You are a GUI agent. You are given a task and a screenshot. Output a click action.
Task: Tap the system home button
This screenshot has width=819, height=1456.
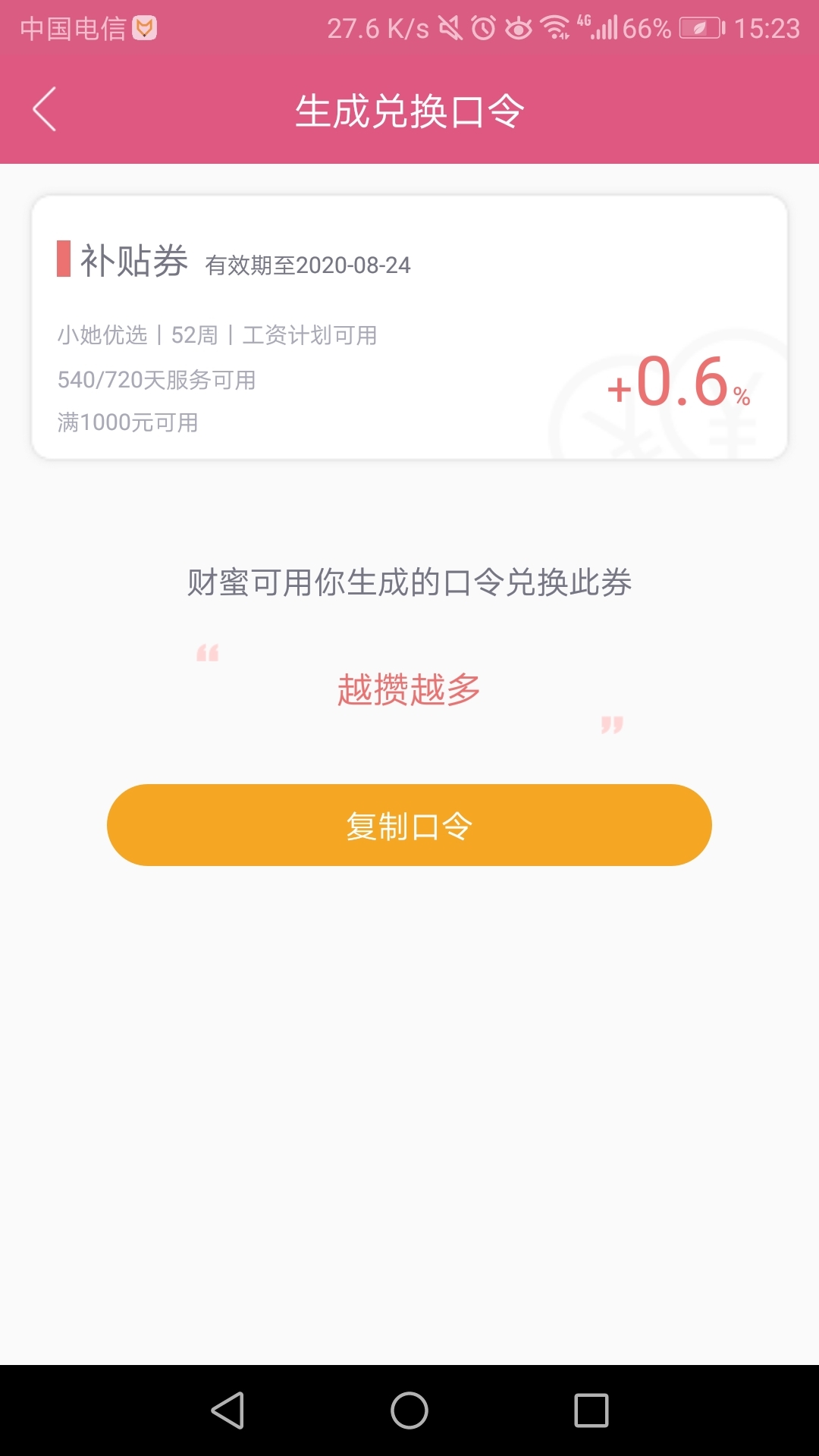pos(409,1410)
